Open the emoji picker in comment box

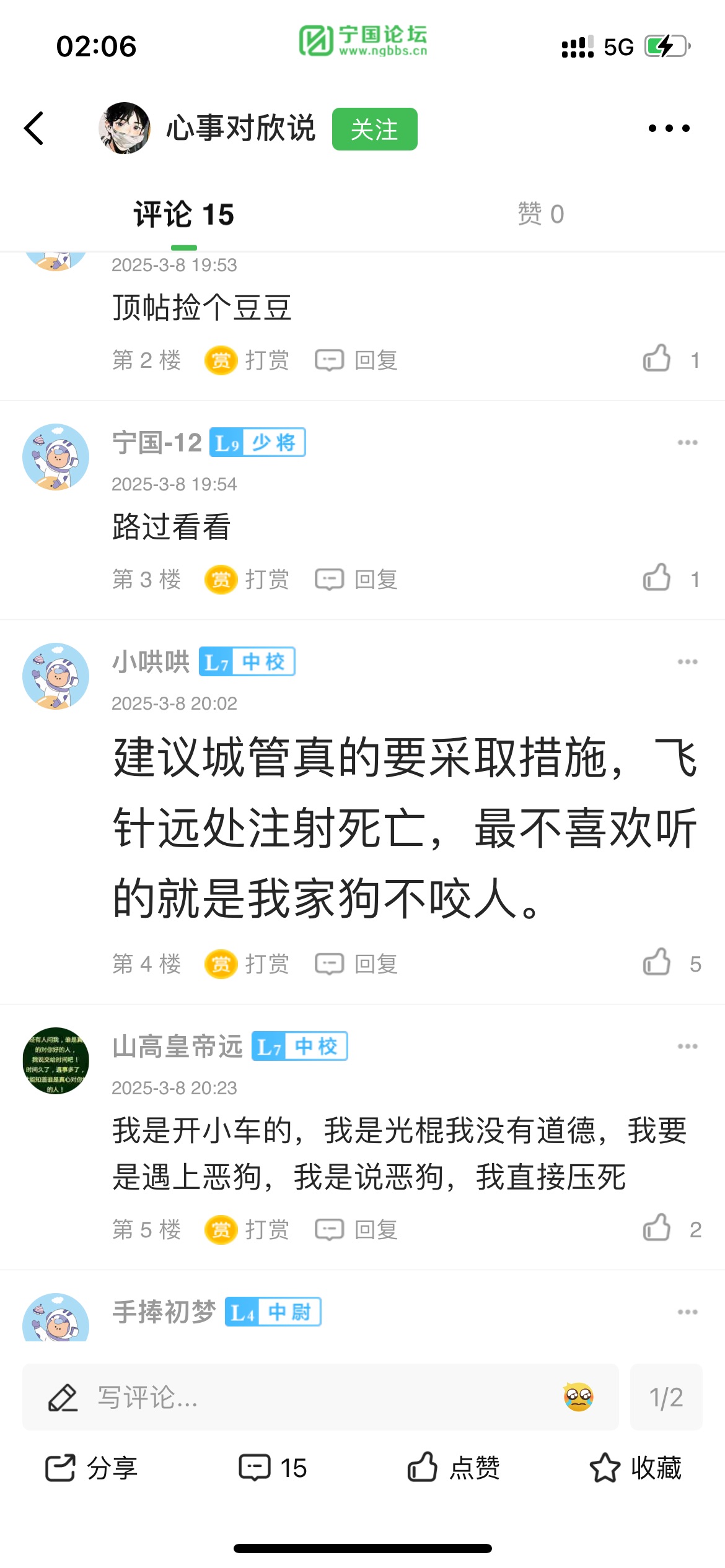(578, 1398)
